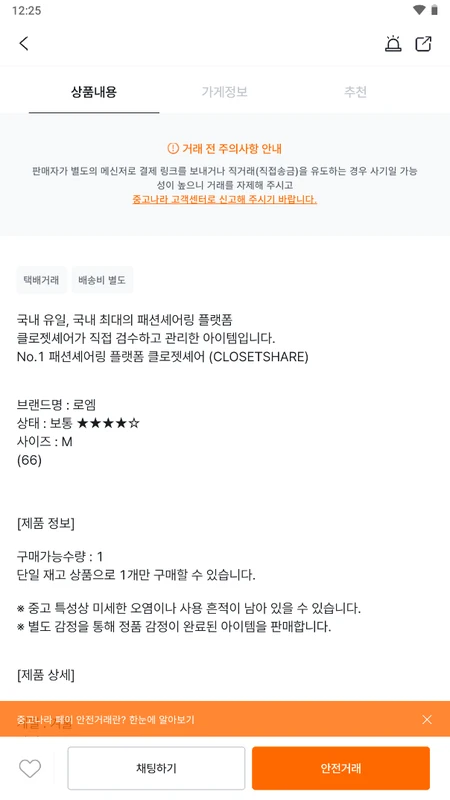
Task: Report this listing via siren icon
Action: pos(393,44)
